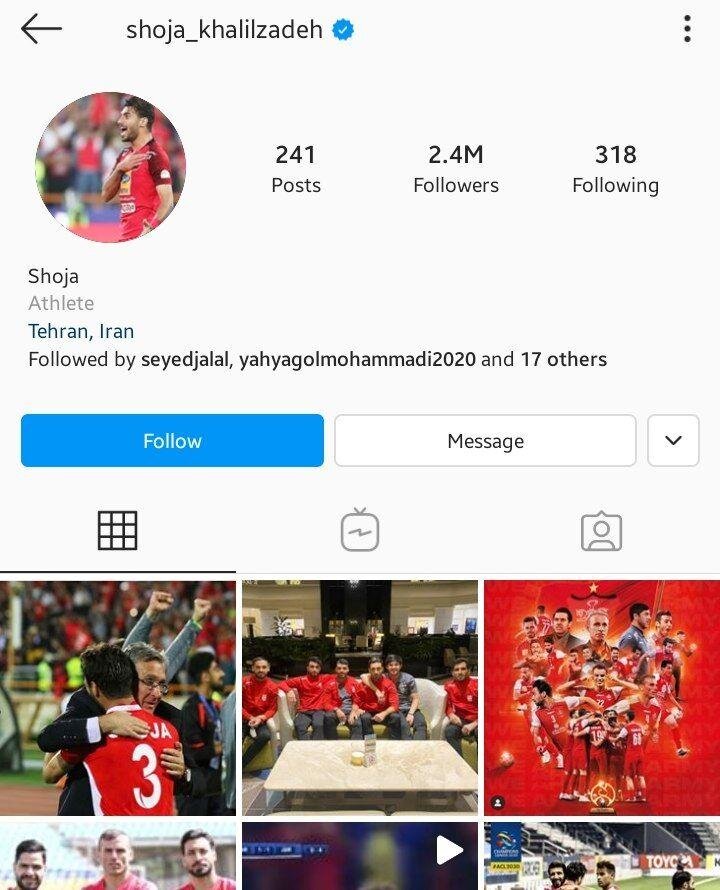Switch to the tagged photos tab

(x=601, y=531)
